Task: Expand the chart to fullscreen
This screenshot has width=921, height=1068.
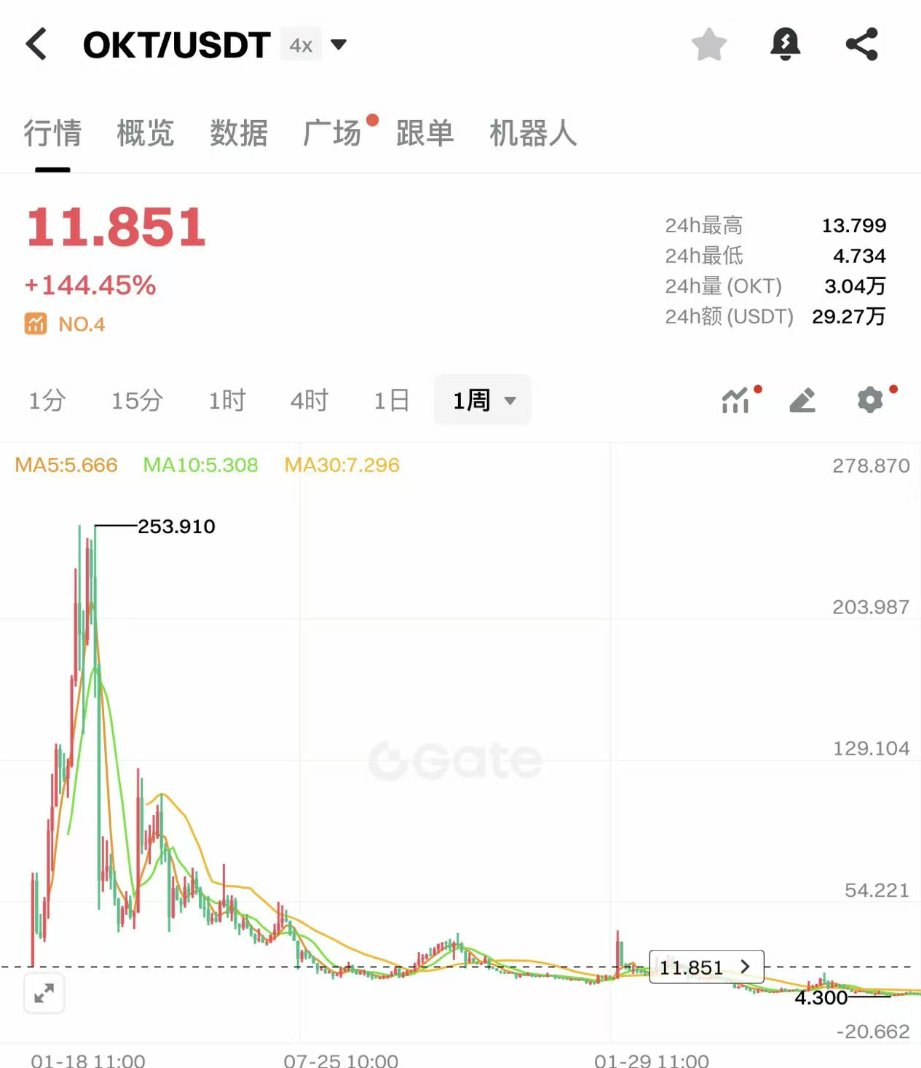Action: (x=44, y=993)
